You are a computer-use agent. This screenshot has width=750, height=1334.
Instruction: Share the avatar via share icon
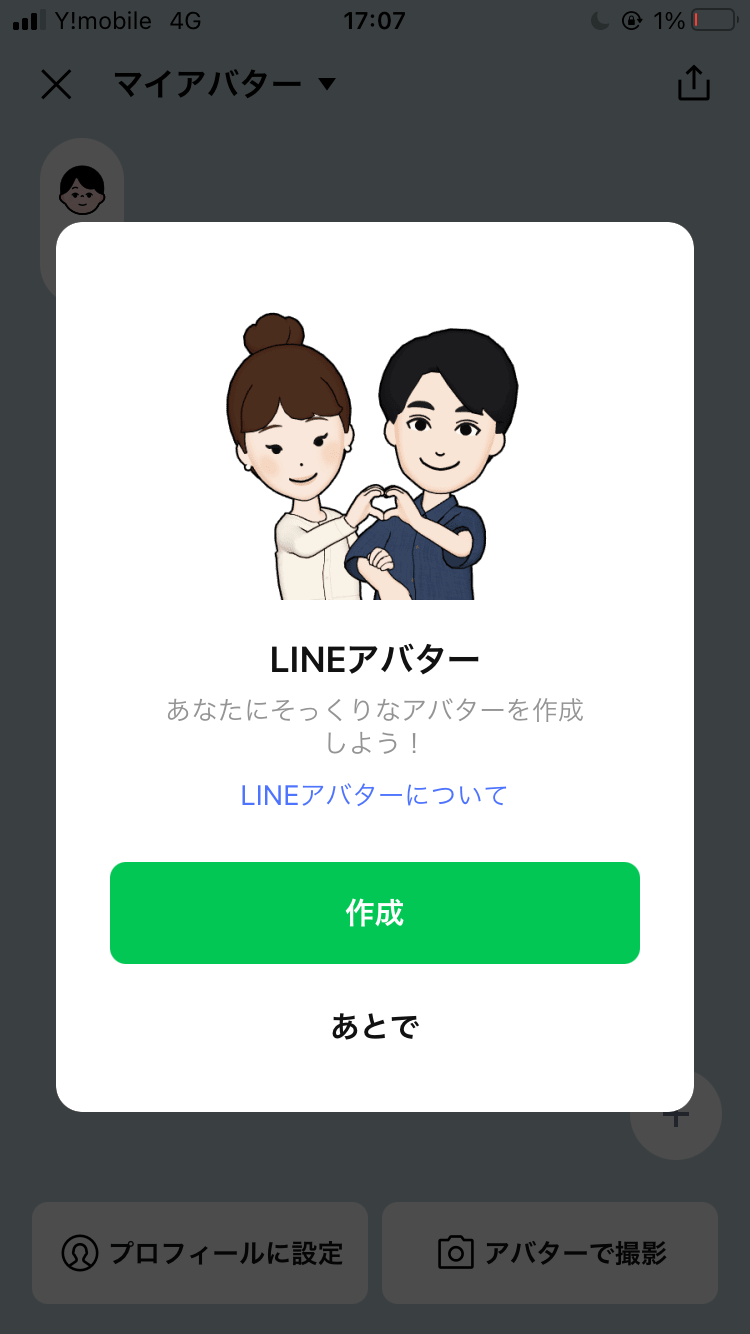[693, 84]
